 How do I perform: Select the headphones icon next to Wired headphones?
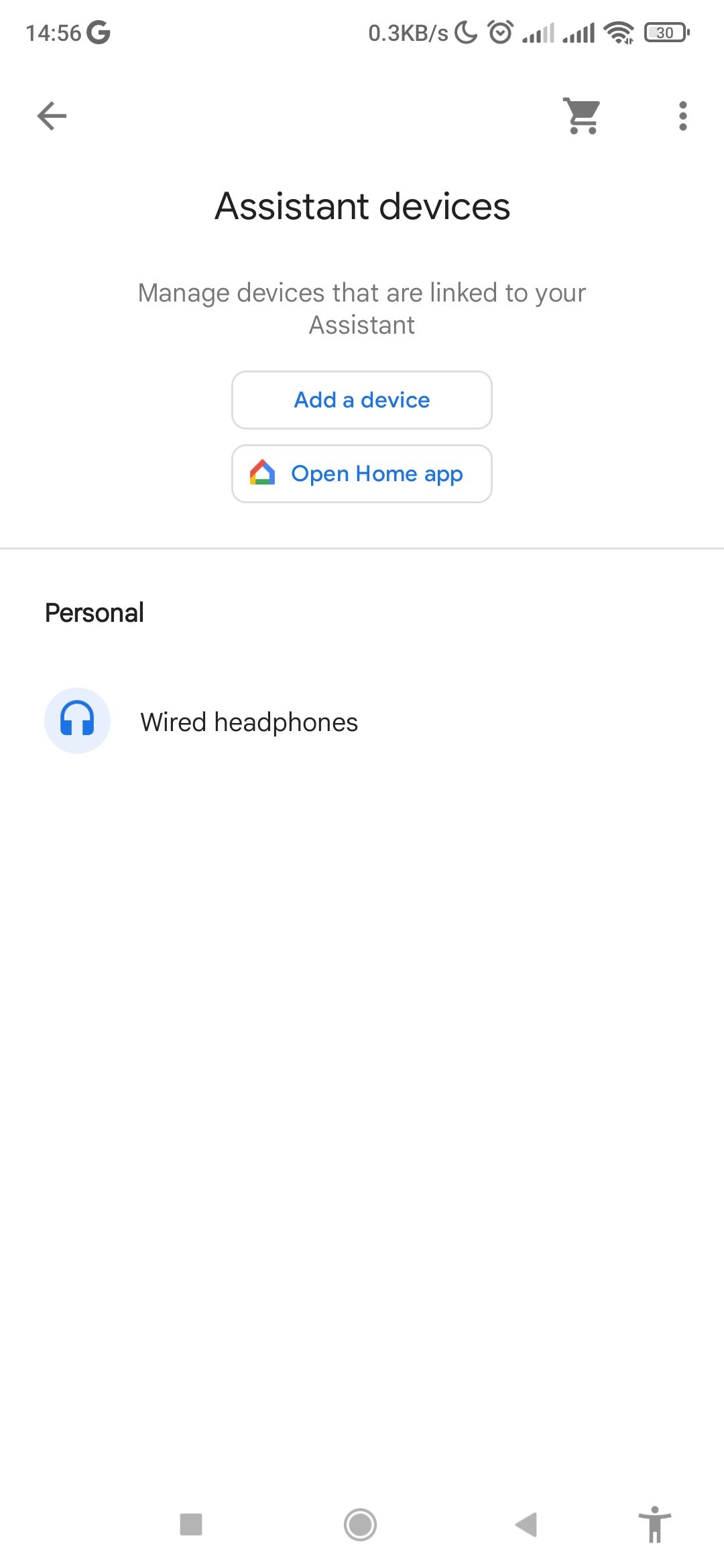[x=77, y=720]
